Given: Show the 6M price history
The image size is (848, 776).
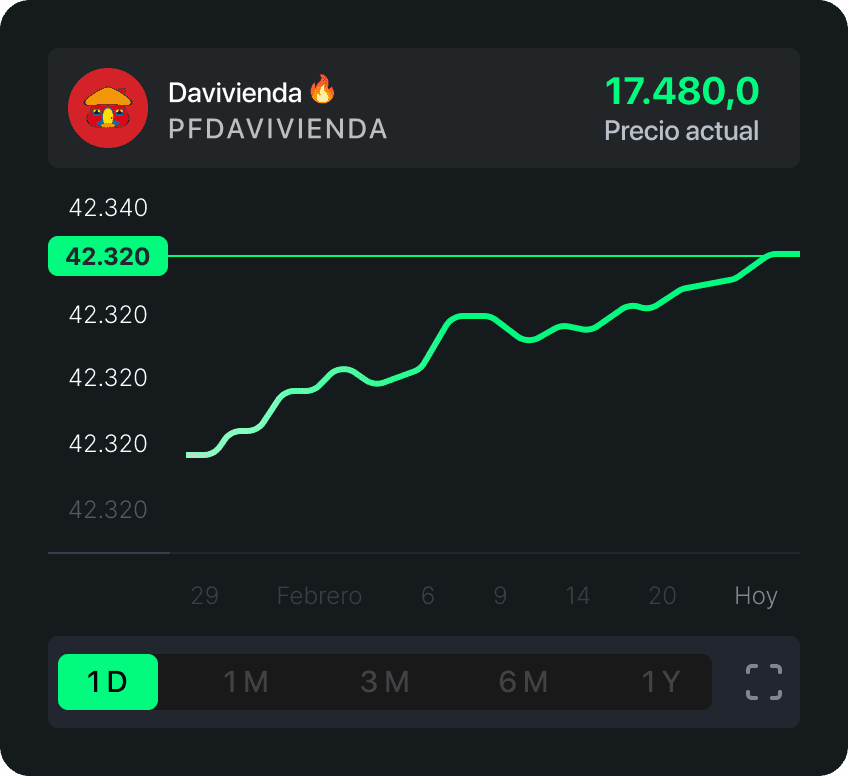Looking at the screenshot, I should click(x=523, y=681).
